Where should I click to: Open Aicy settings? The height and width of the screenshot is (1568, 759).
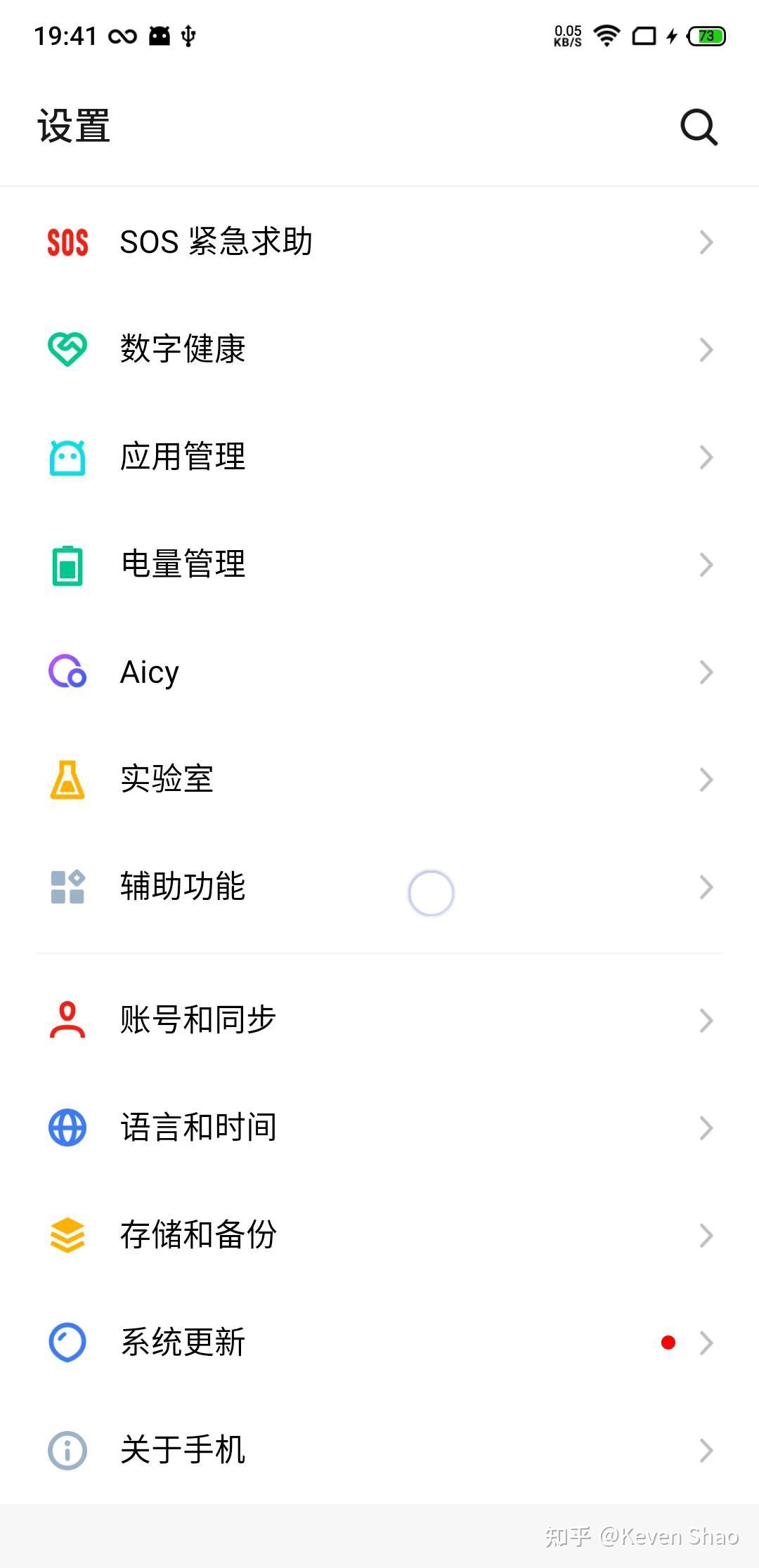150,672
